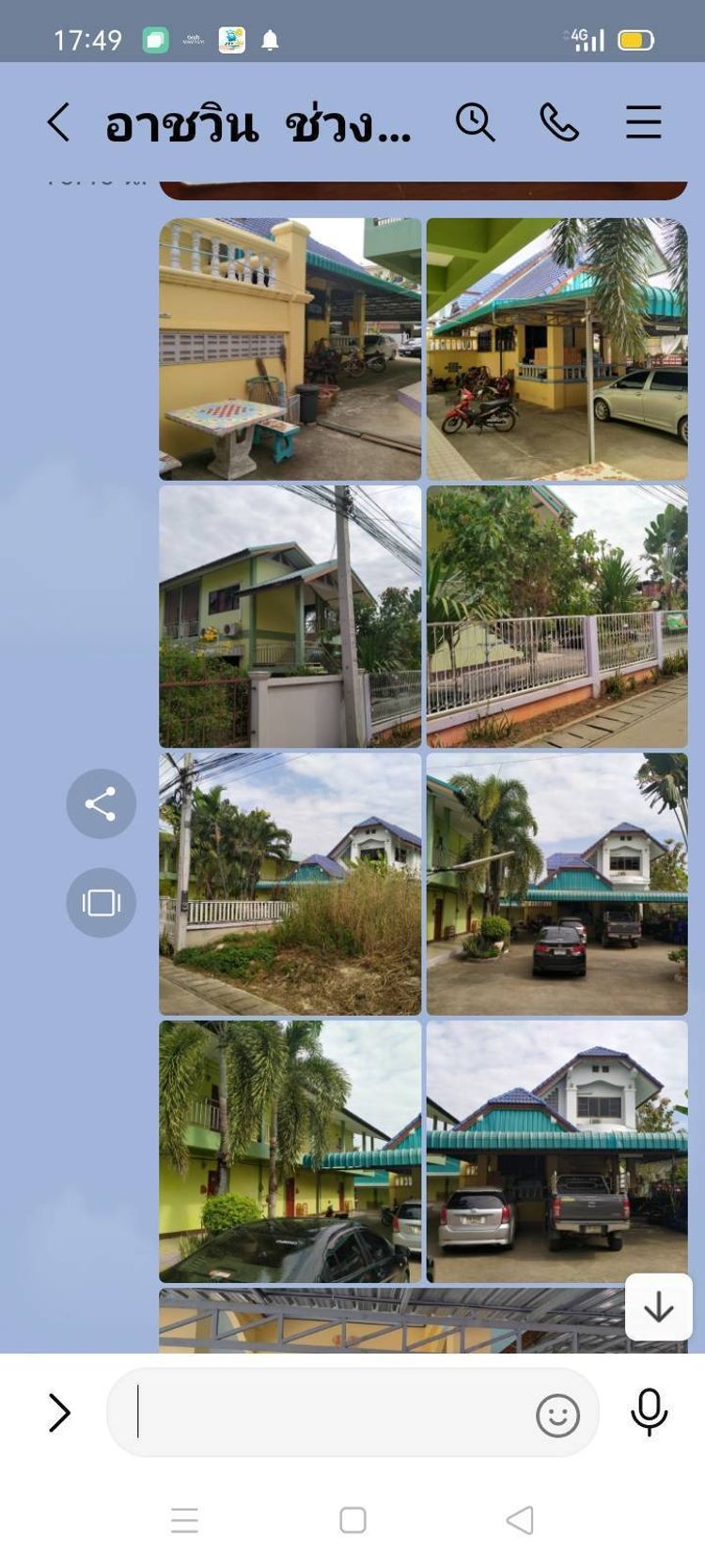Share the photo album
The height and width of the screenshot is (1568, 705).
(x=101, y=804)
